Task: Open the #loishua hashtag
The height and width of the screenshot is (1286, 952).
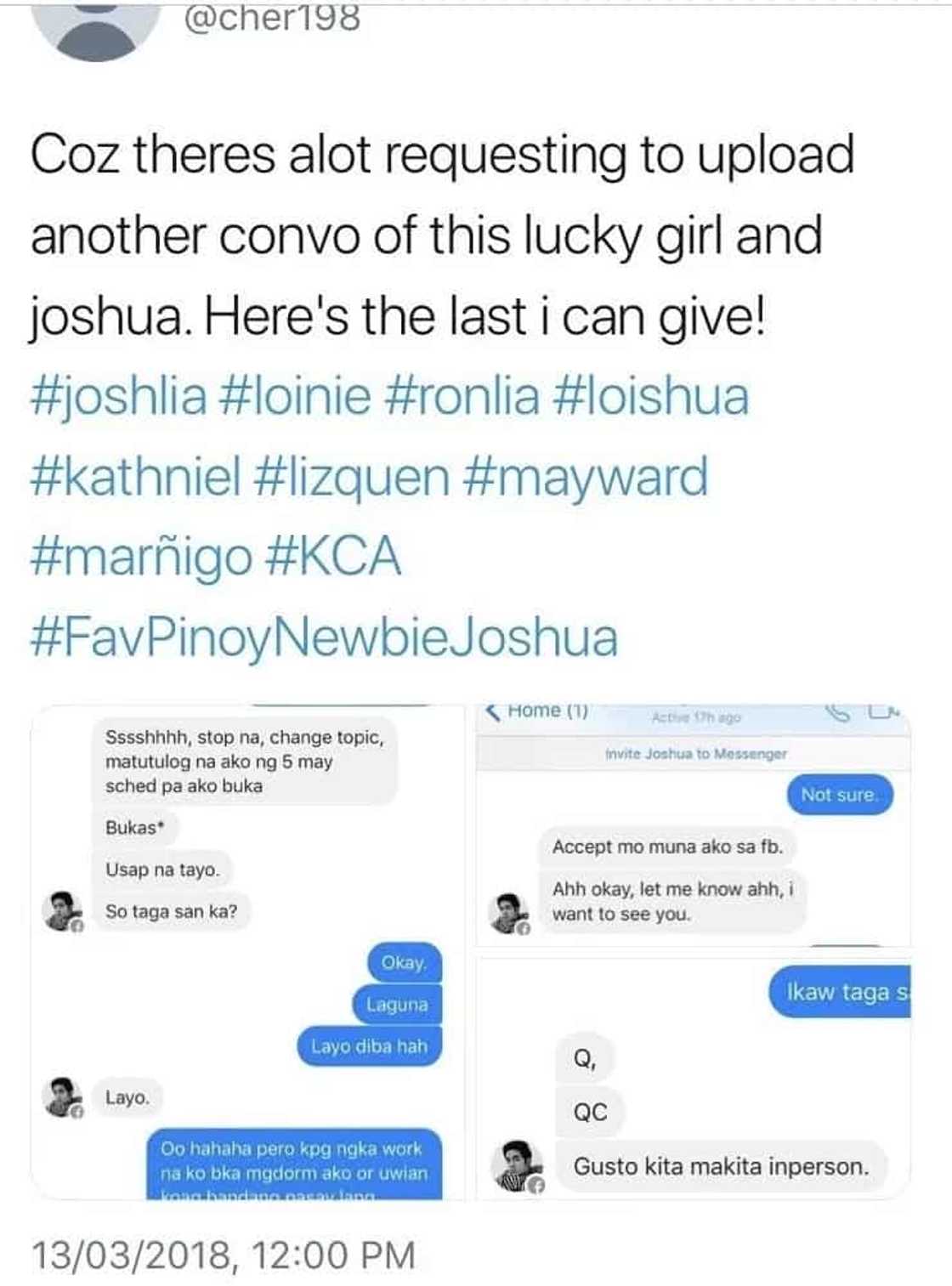Action: (x=650, y=397)
